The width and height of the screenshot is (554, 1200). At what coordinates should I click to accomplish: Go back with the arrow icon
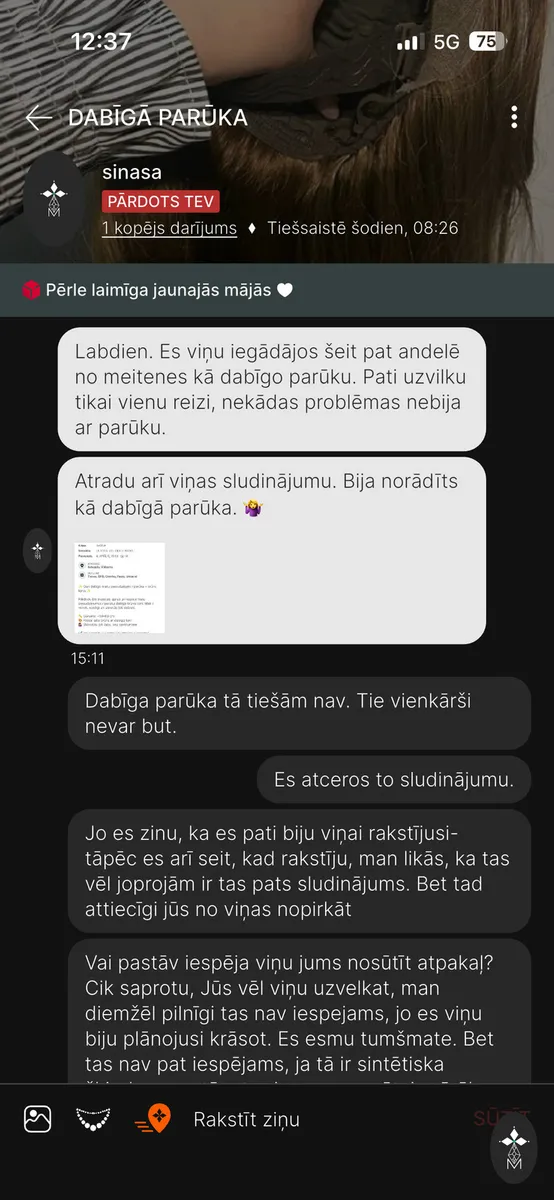coord(38,118)
